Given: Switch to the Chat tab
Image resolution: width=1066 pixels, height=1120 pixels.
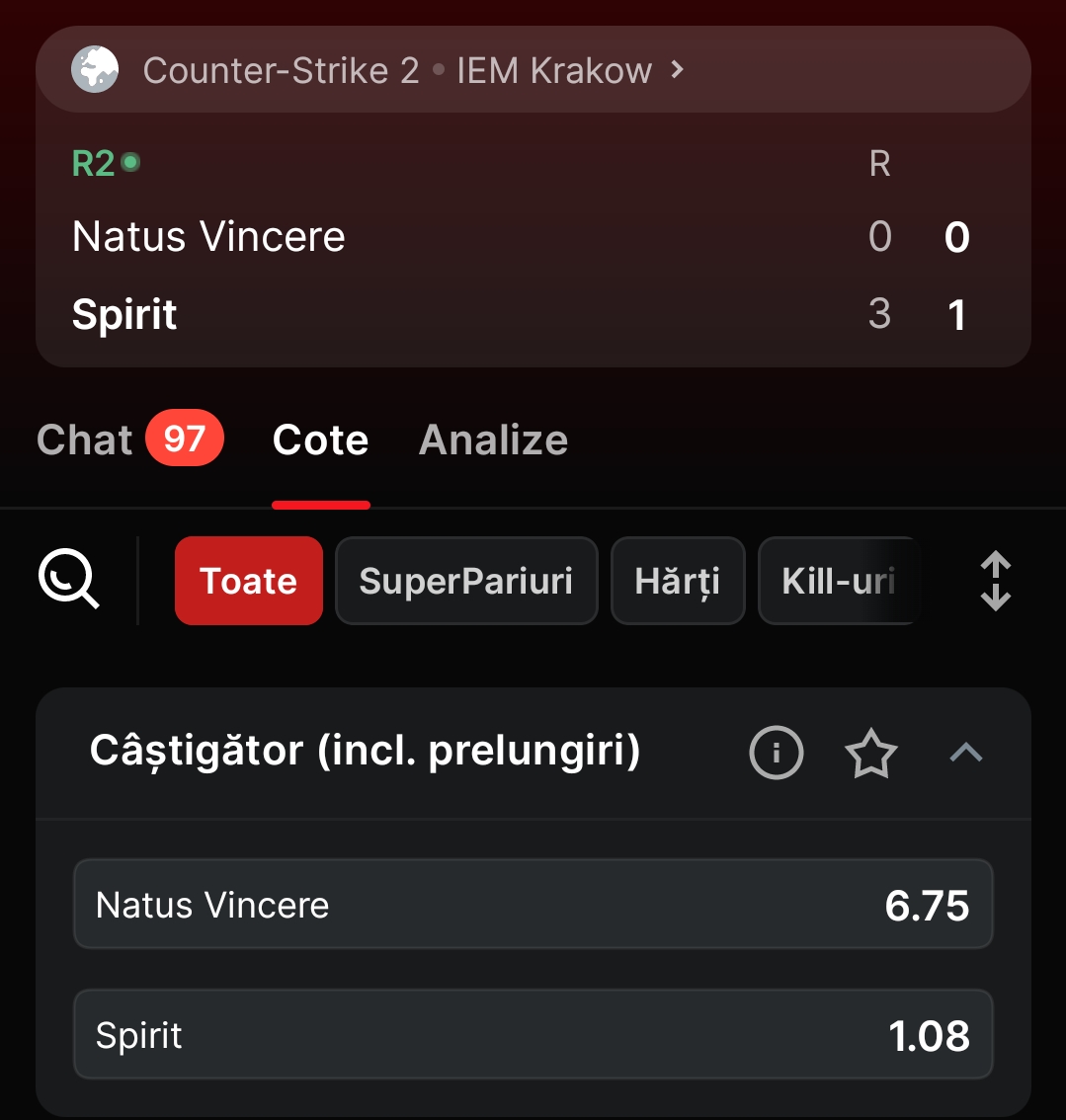Looking at the screenshot, I should click(128, 440).
